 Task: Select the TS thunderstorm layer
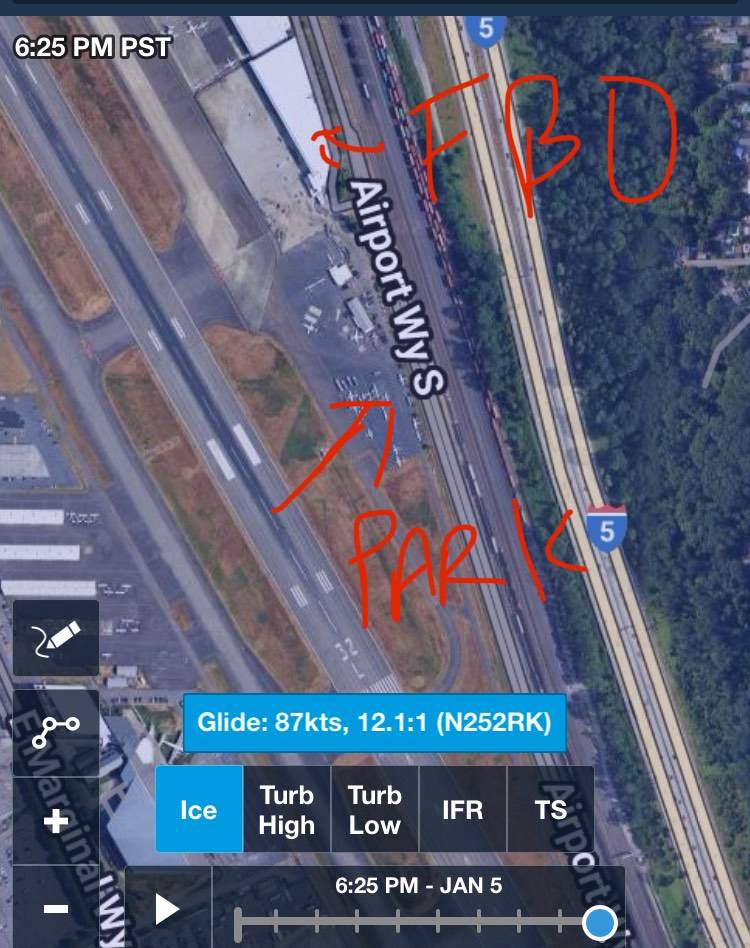[x=550, y=809]
